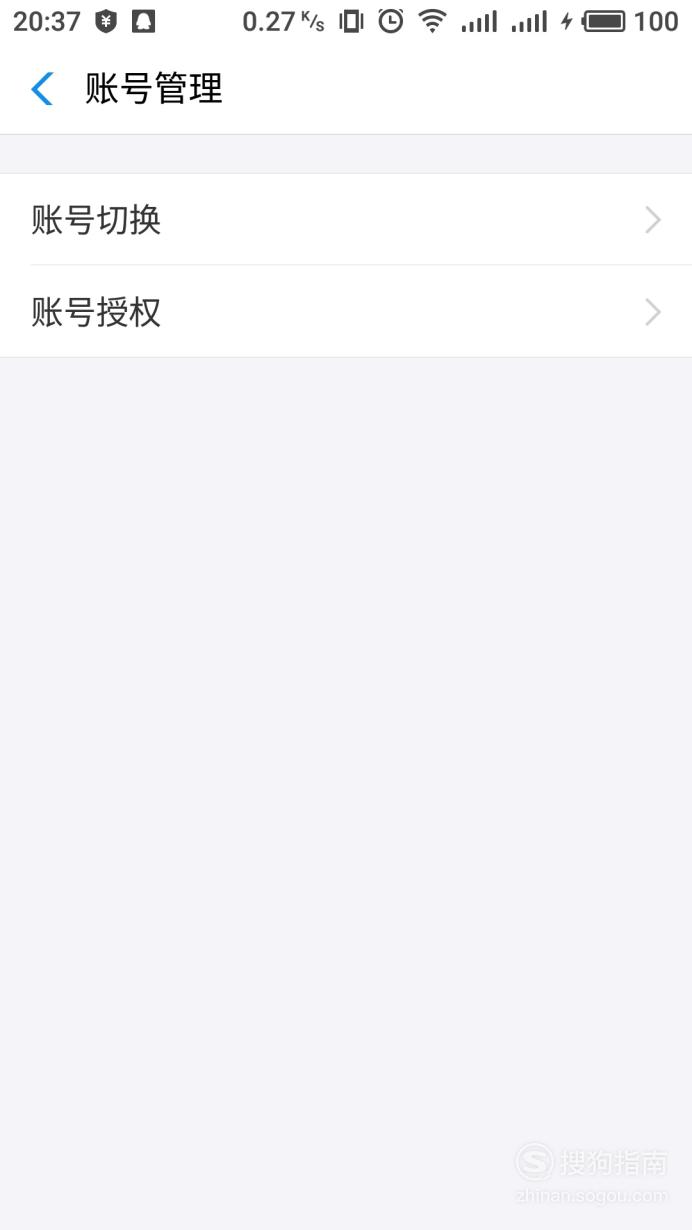The height and width of the screenshot is (1230, 692).
Task: Go back from 账号管理 page
Action: tap(42, 89)
